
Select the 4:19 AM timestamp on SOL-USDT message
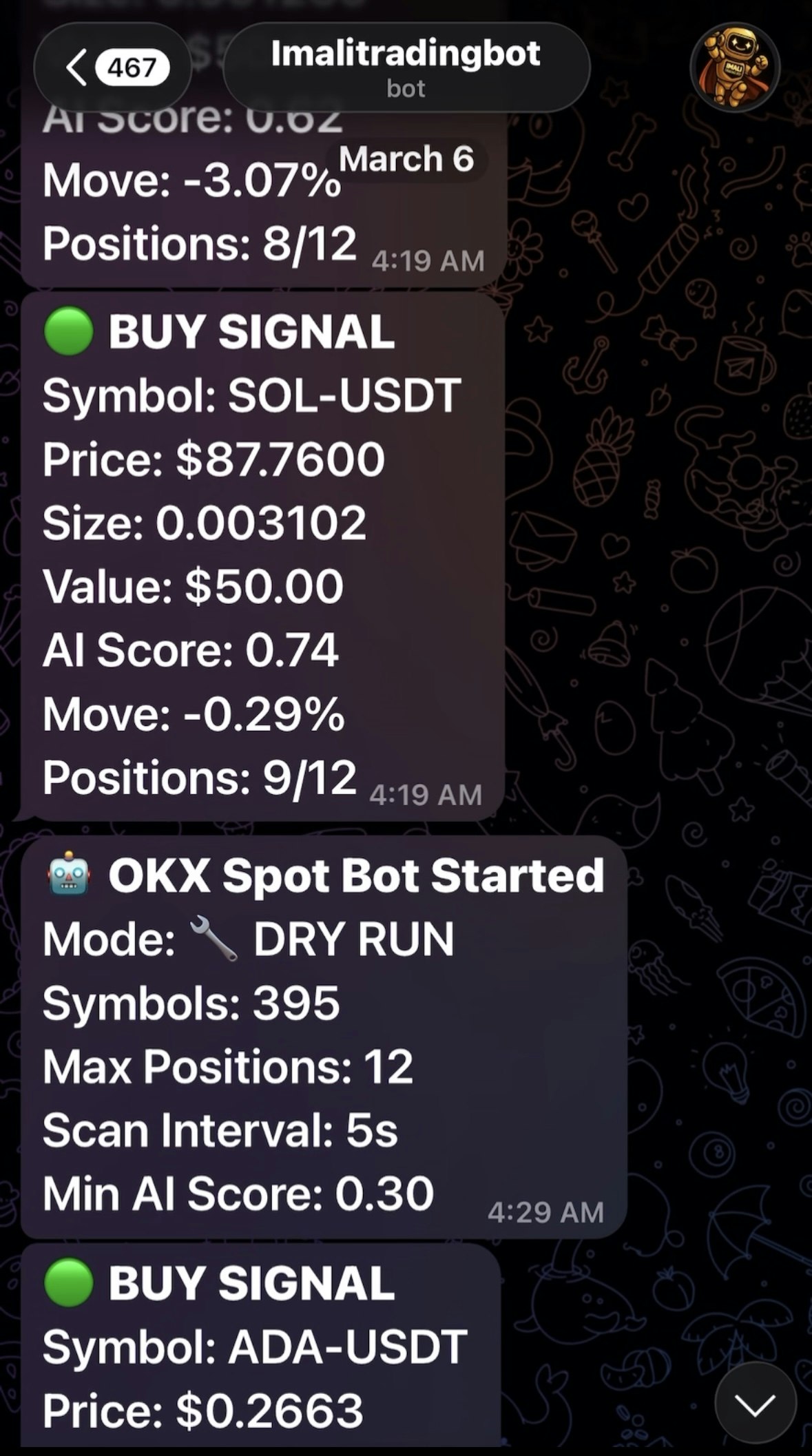click(x=426, y=792)
